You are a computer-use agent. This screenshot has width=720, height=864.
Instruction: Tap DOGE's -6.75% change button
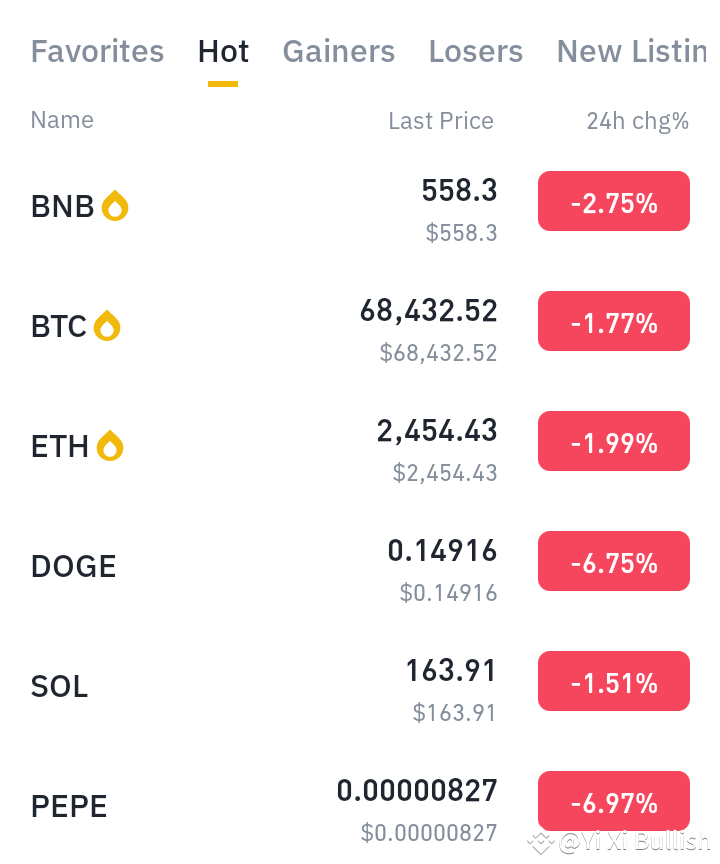613,561
